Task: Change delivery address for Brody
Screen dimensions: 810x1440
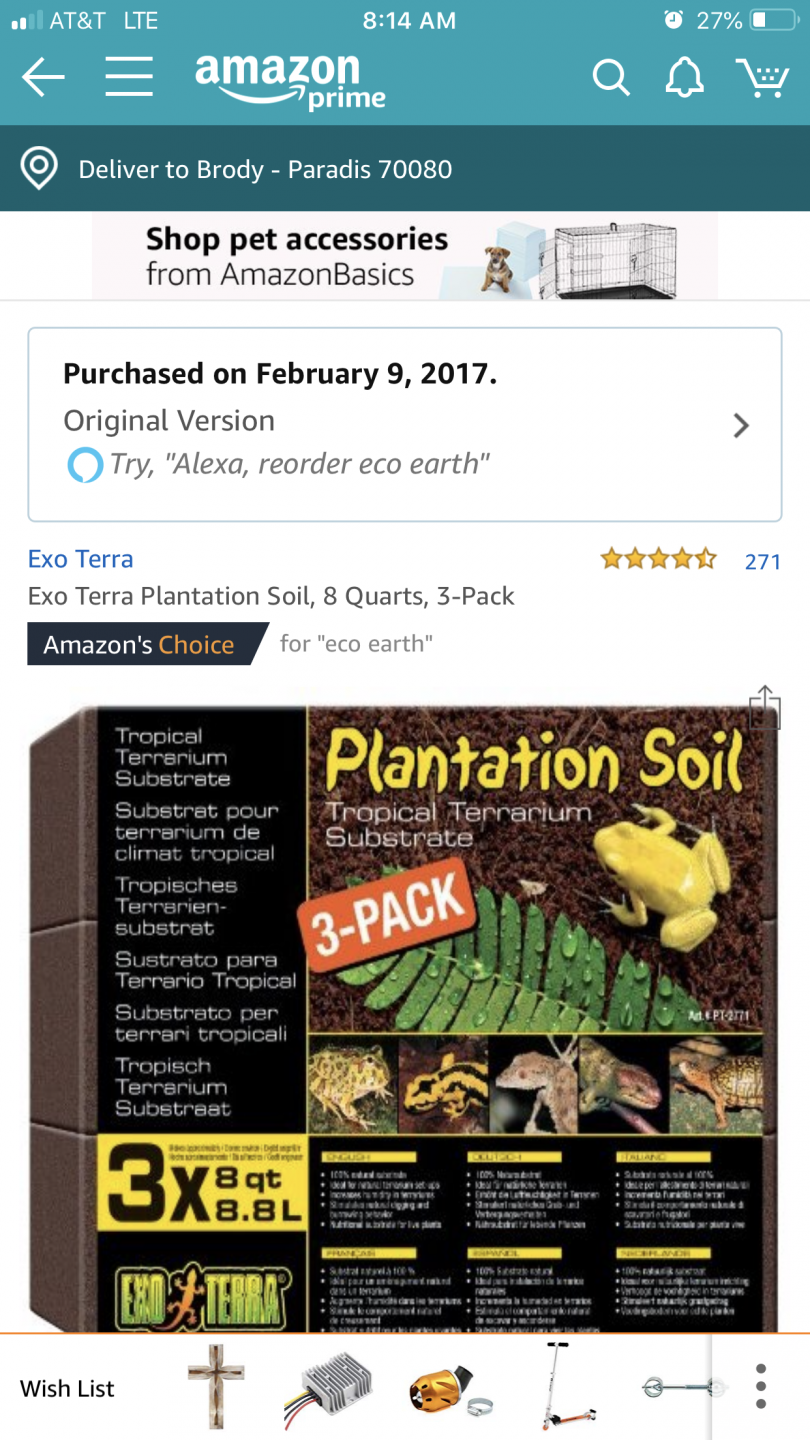Action: (x=265, y=169)
